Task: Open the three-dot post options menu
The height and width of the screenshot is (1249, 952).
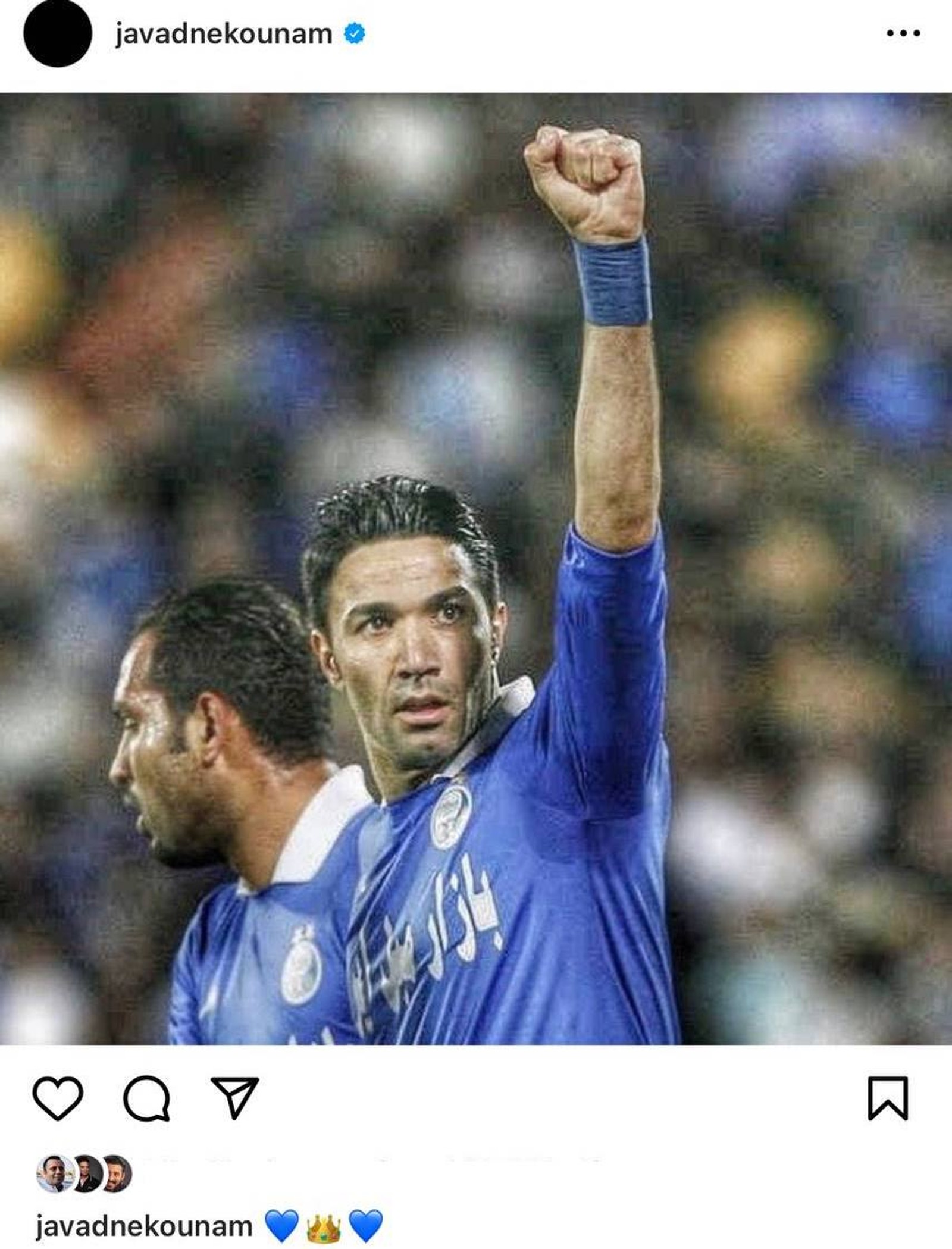Action: (x=903, y=34)
